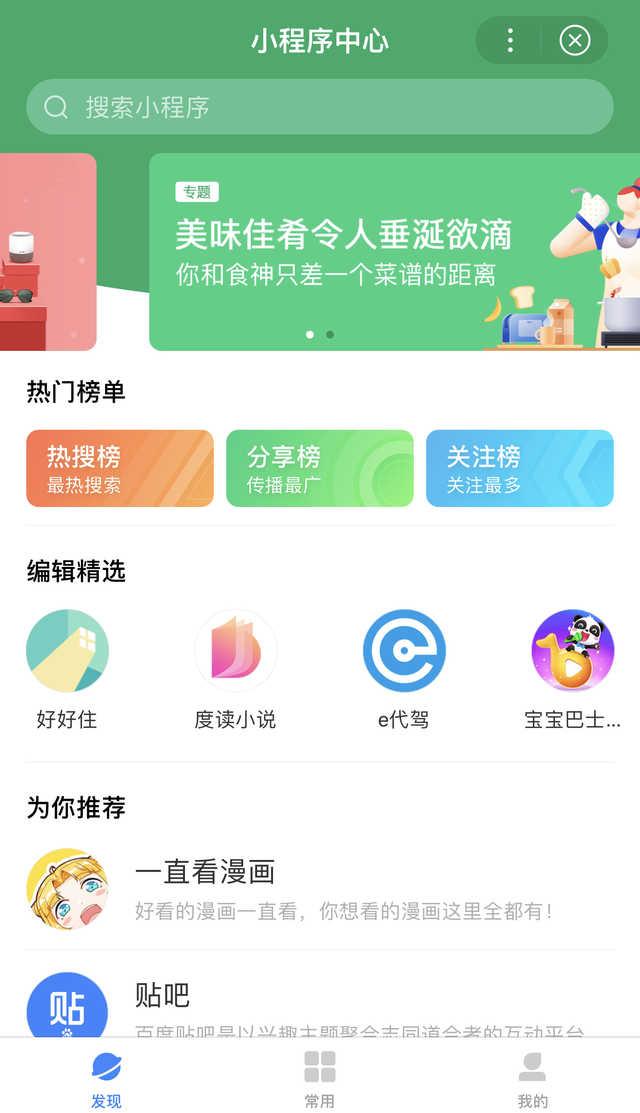This screenshot has width=640, height=1113.
Task: Switch to the 发现 tab
Action: coord(106,1078)
